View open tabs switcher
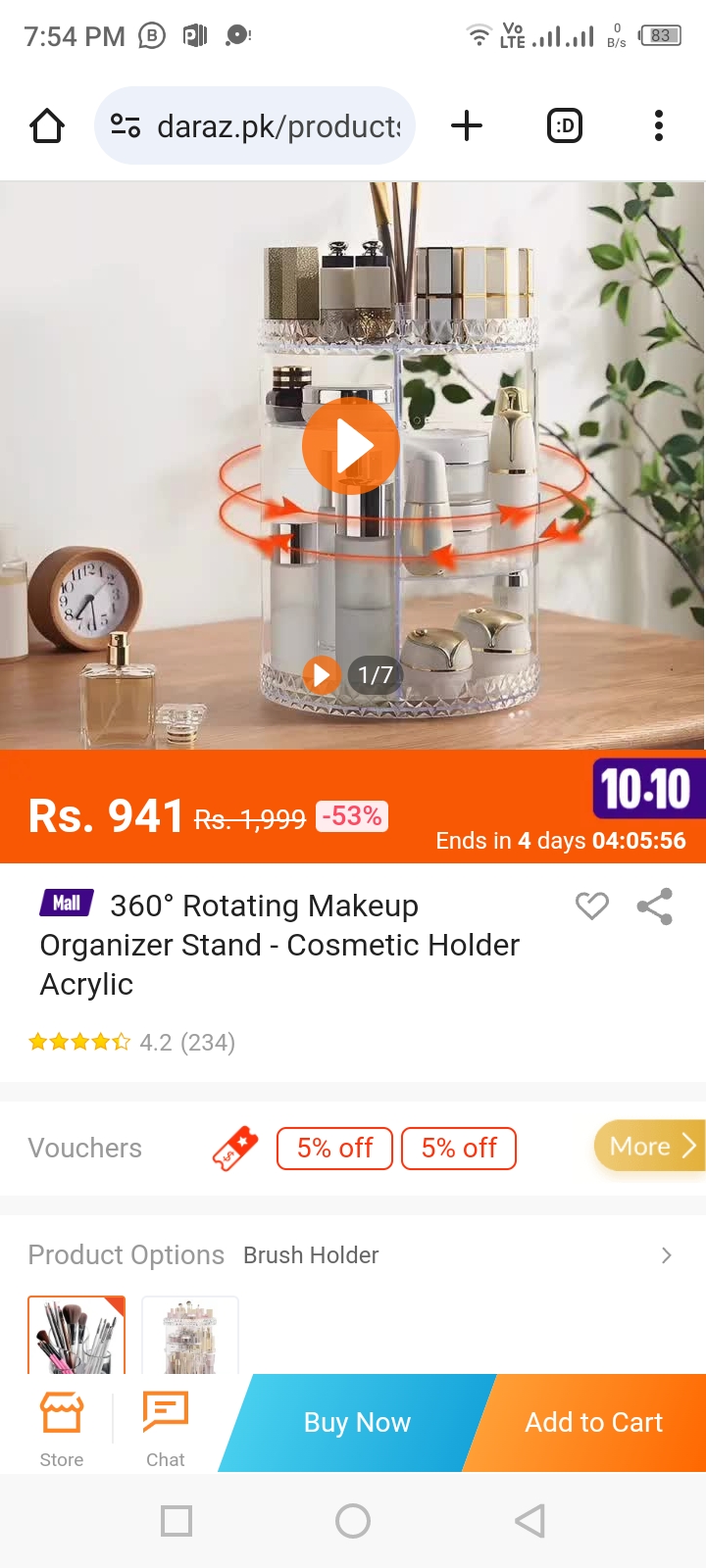Screen dimensions: 706x1568 tap(565, 125)
